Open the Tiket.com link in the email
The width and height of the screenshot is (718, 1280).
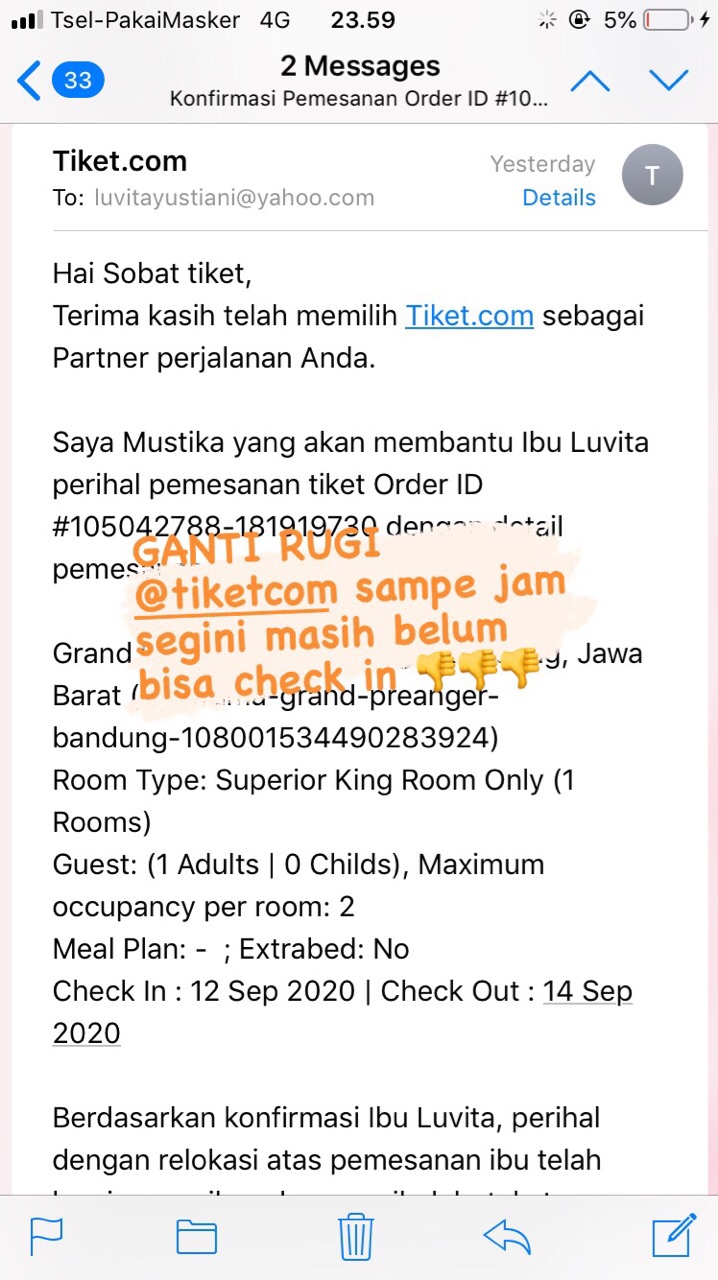click(x=469, y=316)
